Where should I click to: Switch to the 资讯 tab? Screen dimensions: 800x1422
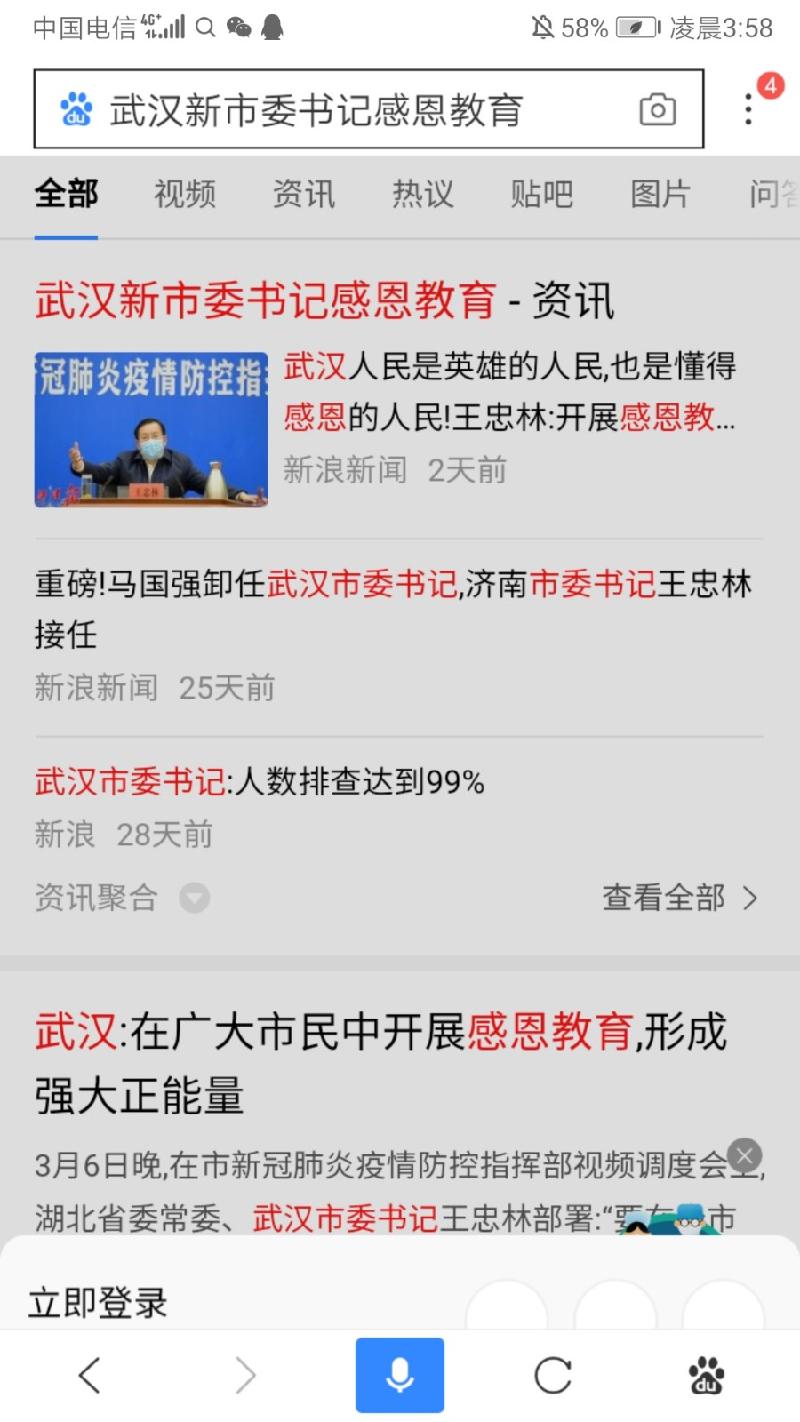click(304, 194)
